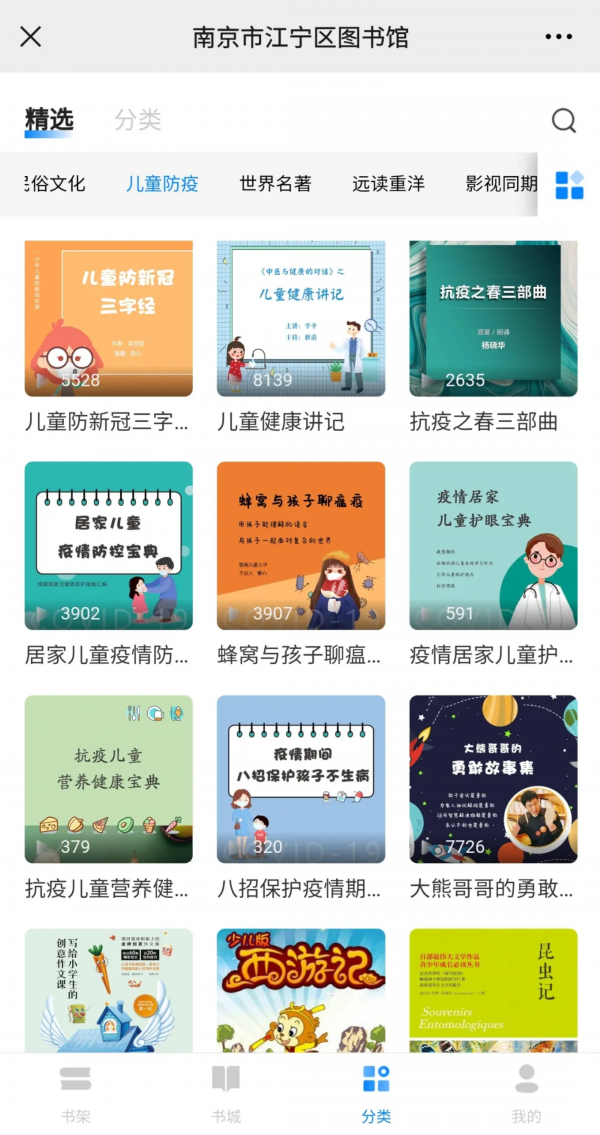Image resolution: width=600 pixels, height=1135 pixels.
Task: Go to the 书架 bottom tab
Action: 75,1093
